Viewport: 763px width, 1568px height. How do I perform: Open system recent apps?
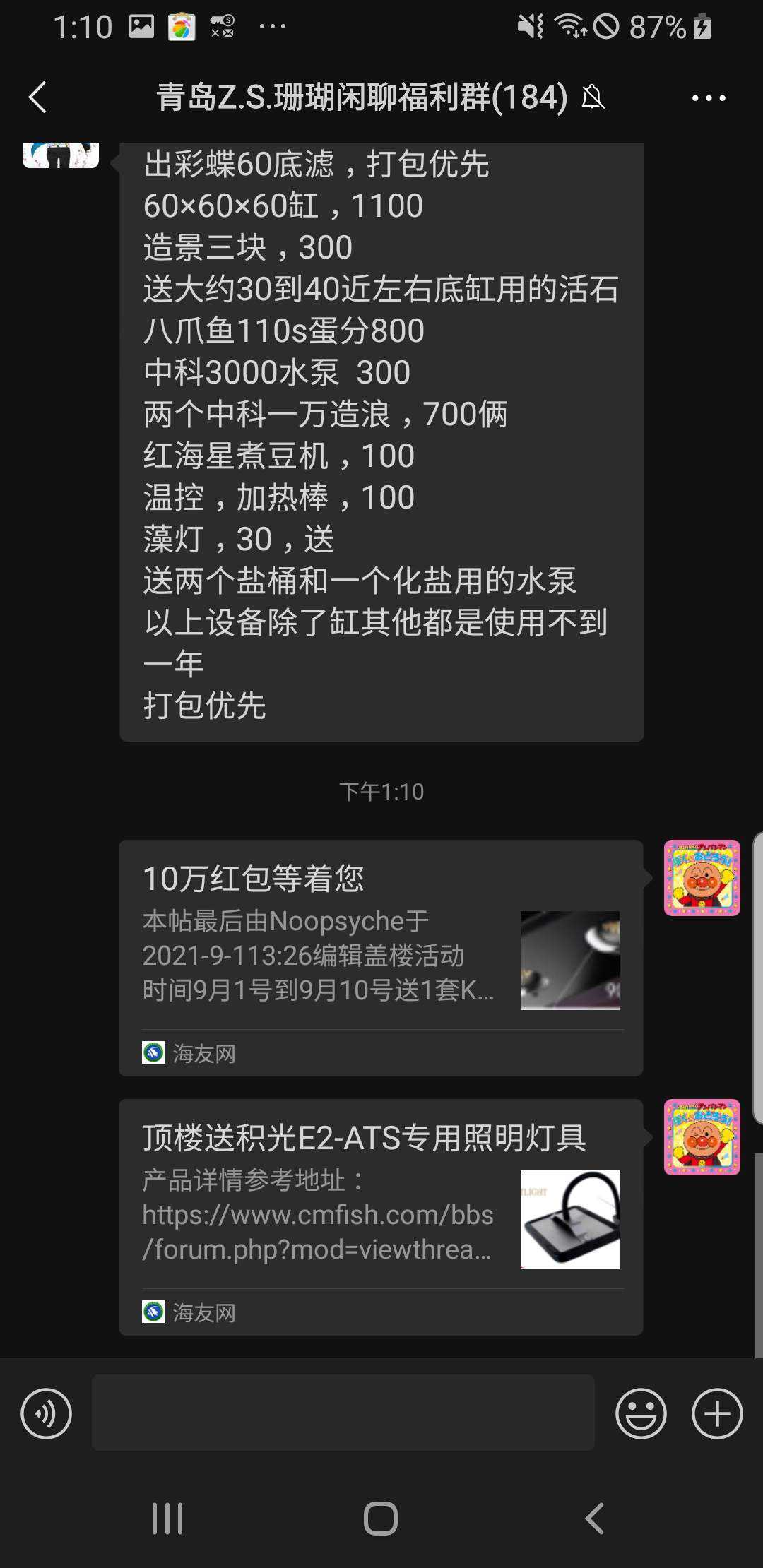(167, 1518)
